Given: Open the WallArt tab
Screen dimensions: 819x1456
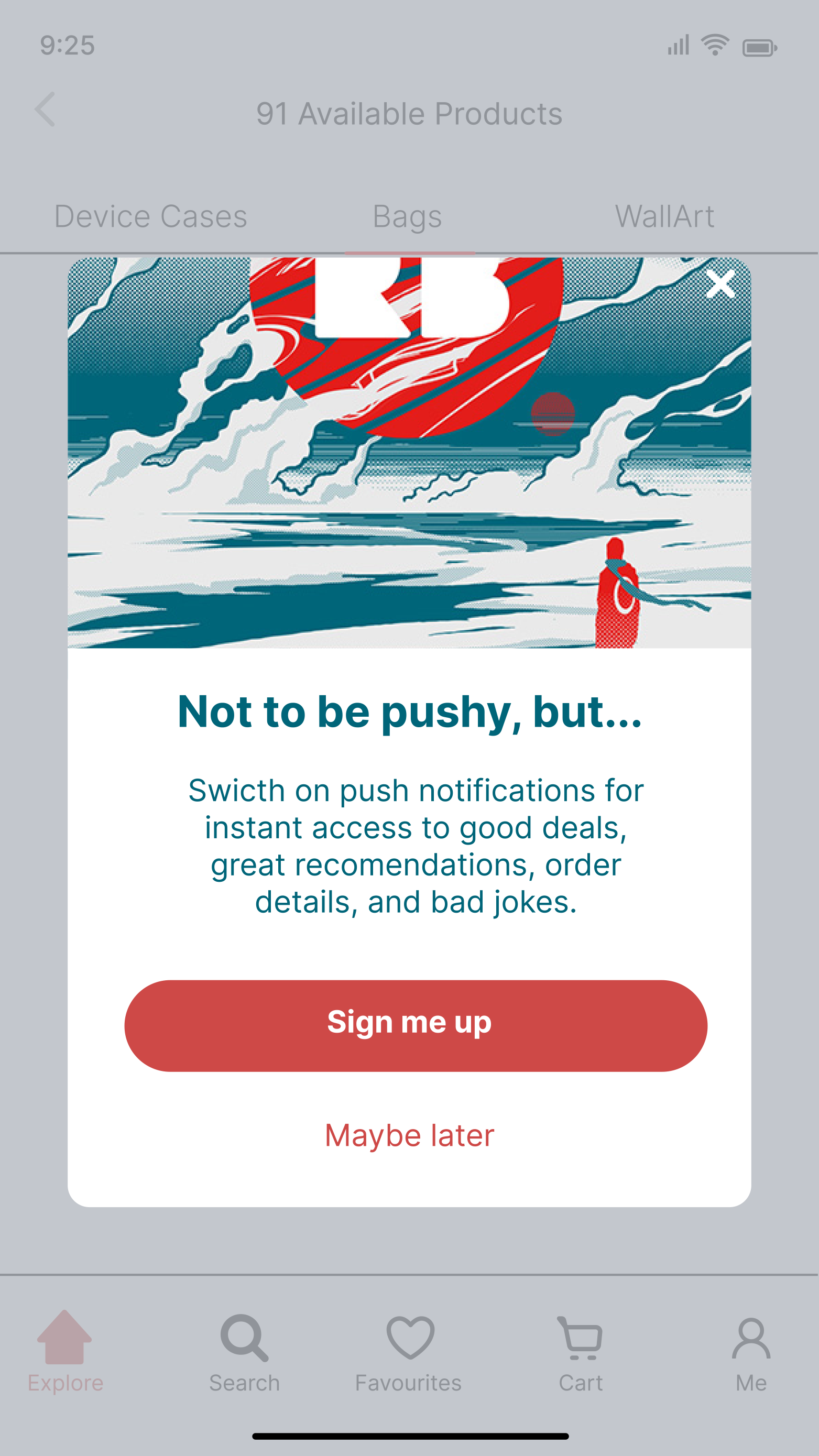Looking at the screenshot, I should [x=665, y=216].
